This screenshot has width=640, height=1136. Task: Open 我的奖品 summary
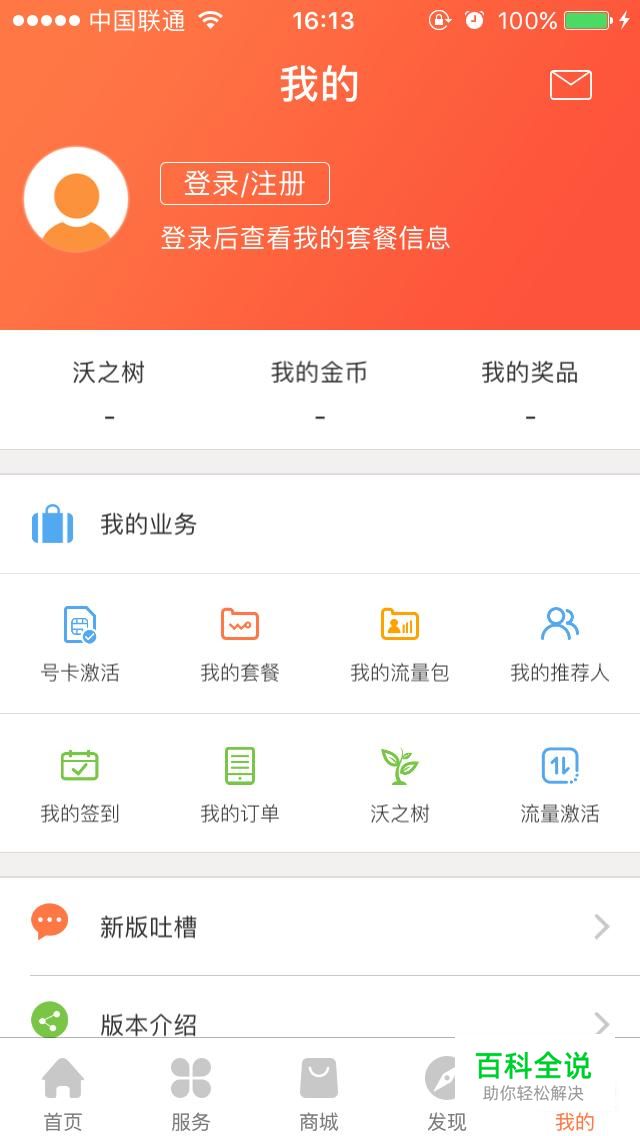pos(530,391)
